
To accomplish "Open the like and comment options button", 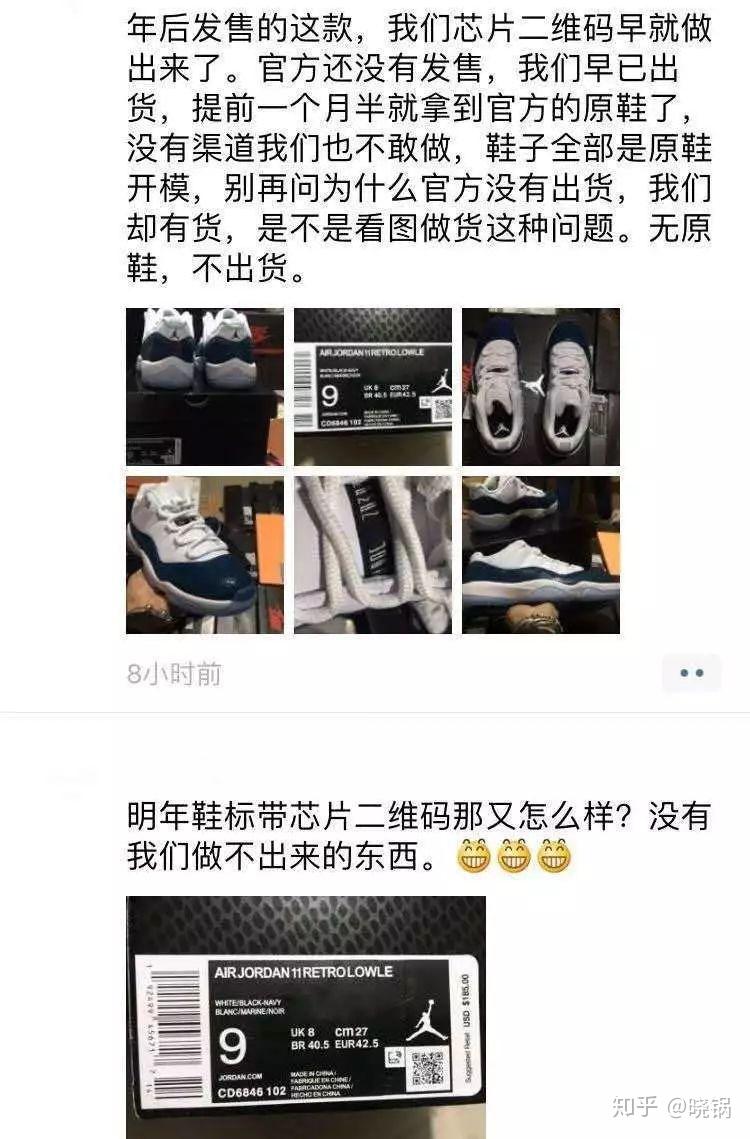I will point(691,673).
